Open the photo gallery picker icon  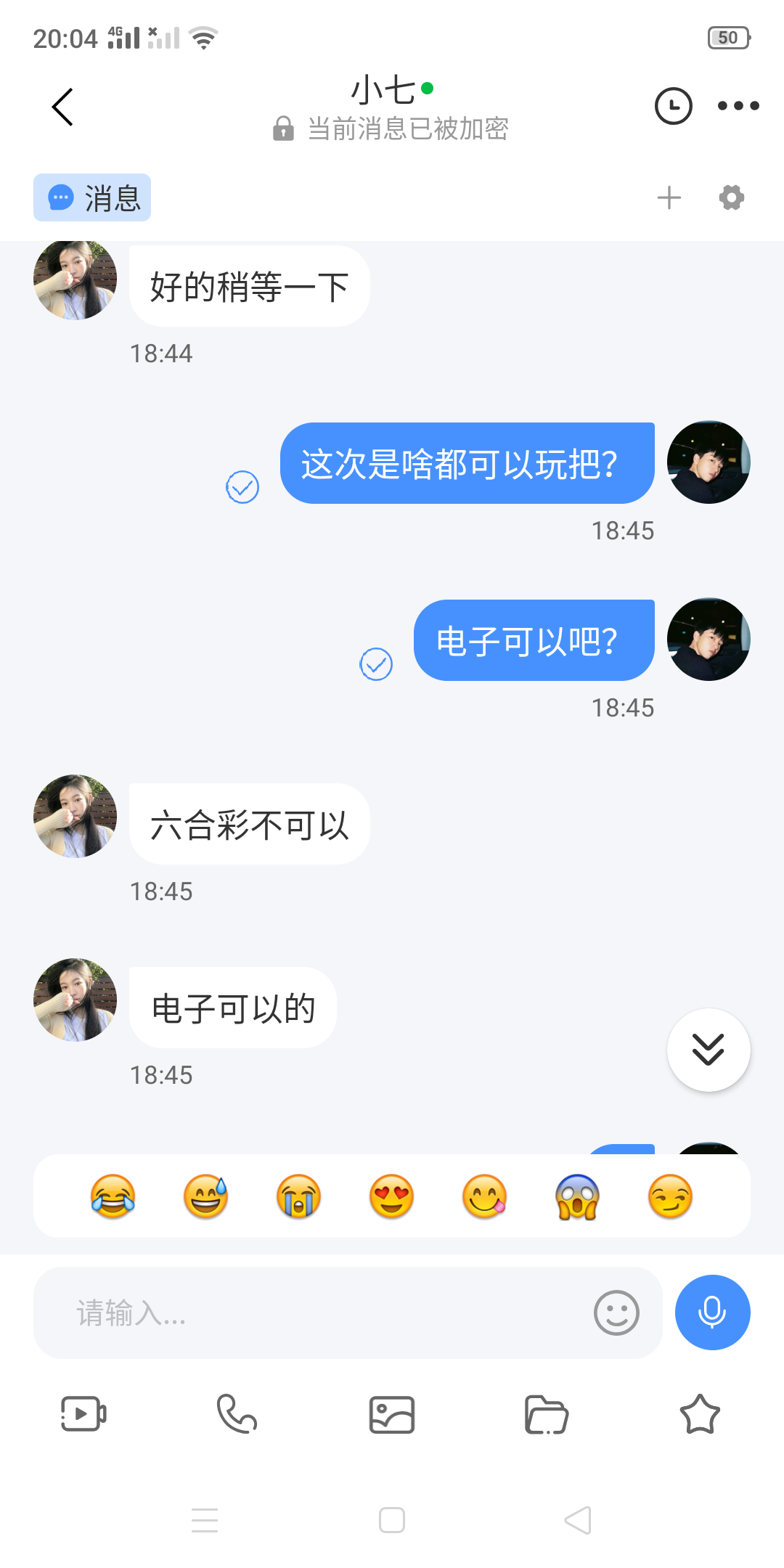(391, 1413)
